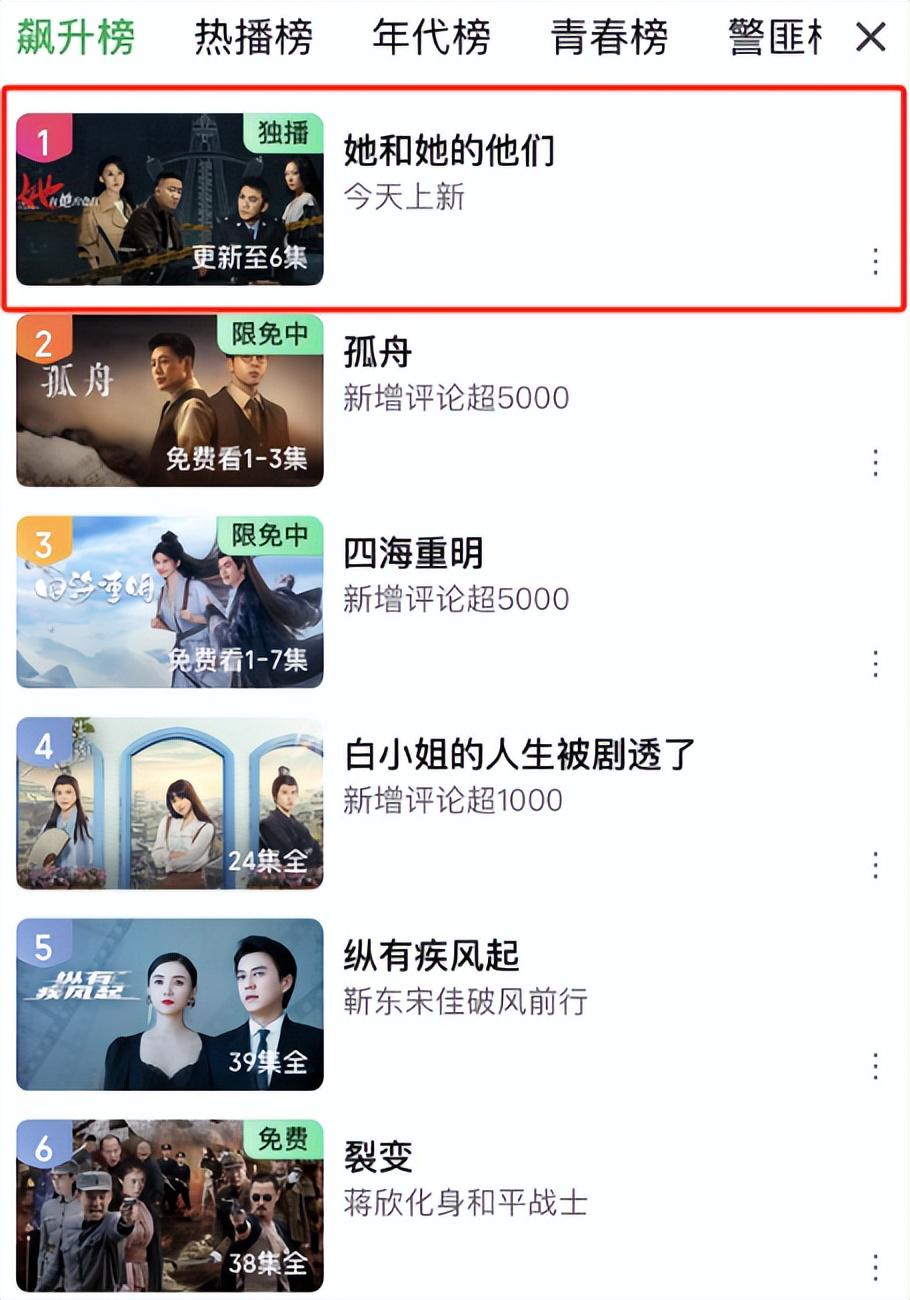Open 白小姐的人生被剧透了
Screen dimensions: 910x1300
[519, 755]
